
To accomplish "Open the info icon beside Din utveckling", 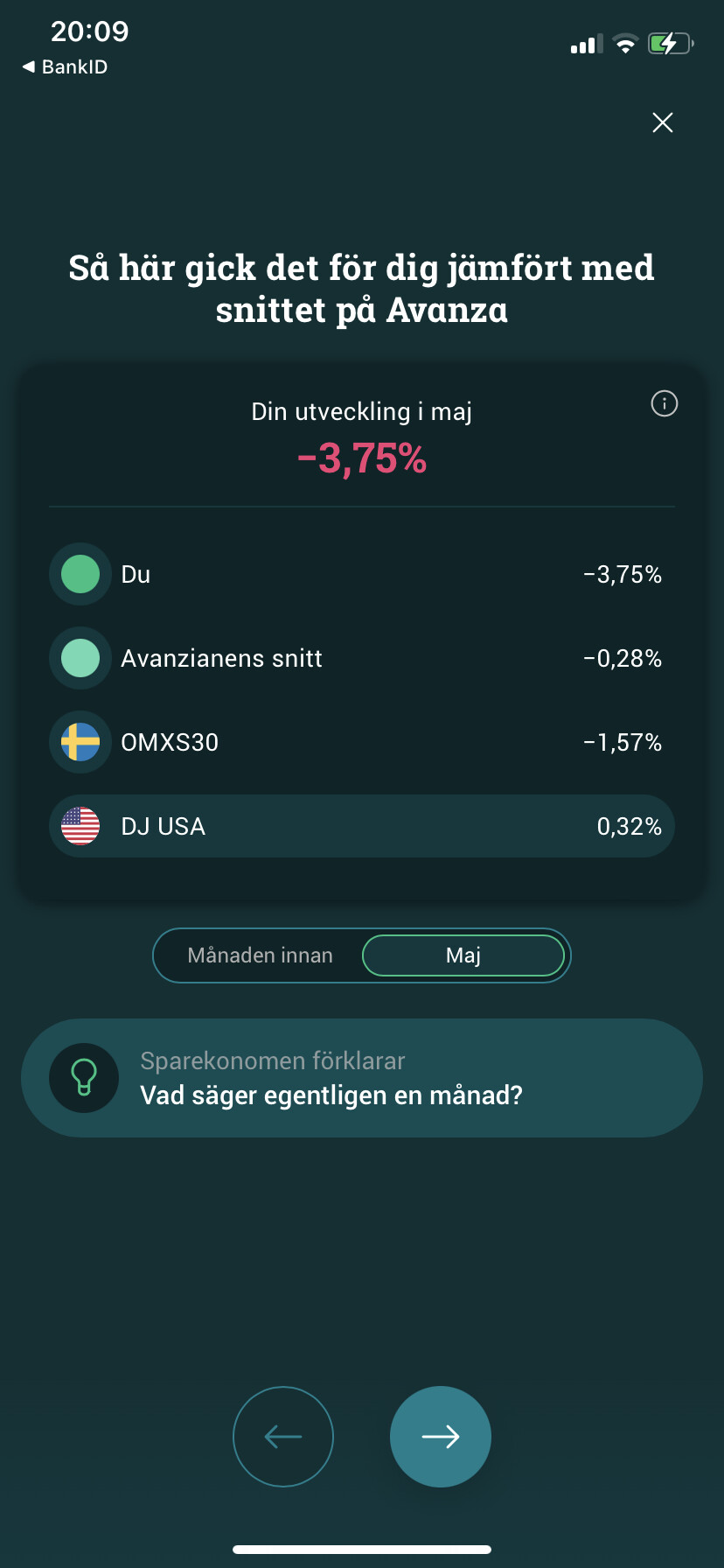I will 665,403.
